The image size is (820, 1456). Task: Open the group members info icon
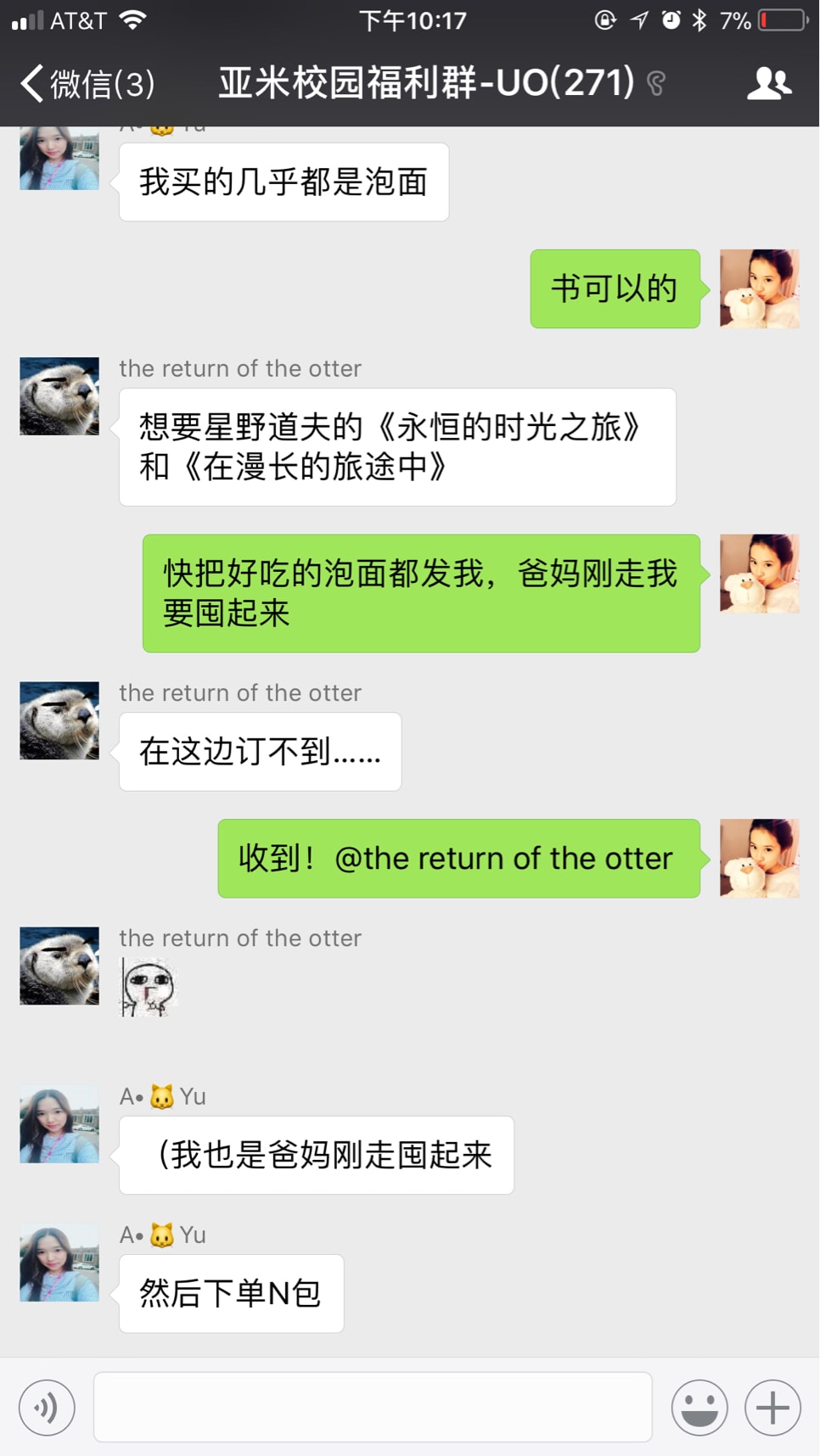pyautogui.click(x=769, y=84)
